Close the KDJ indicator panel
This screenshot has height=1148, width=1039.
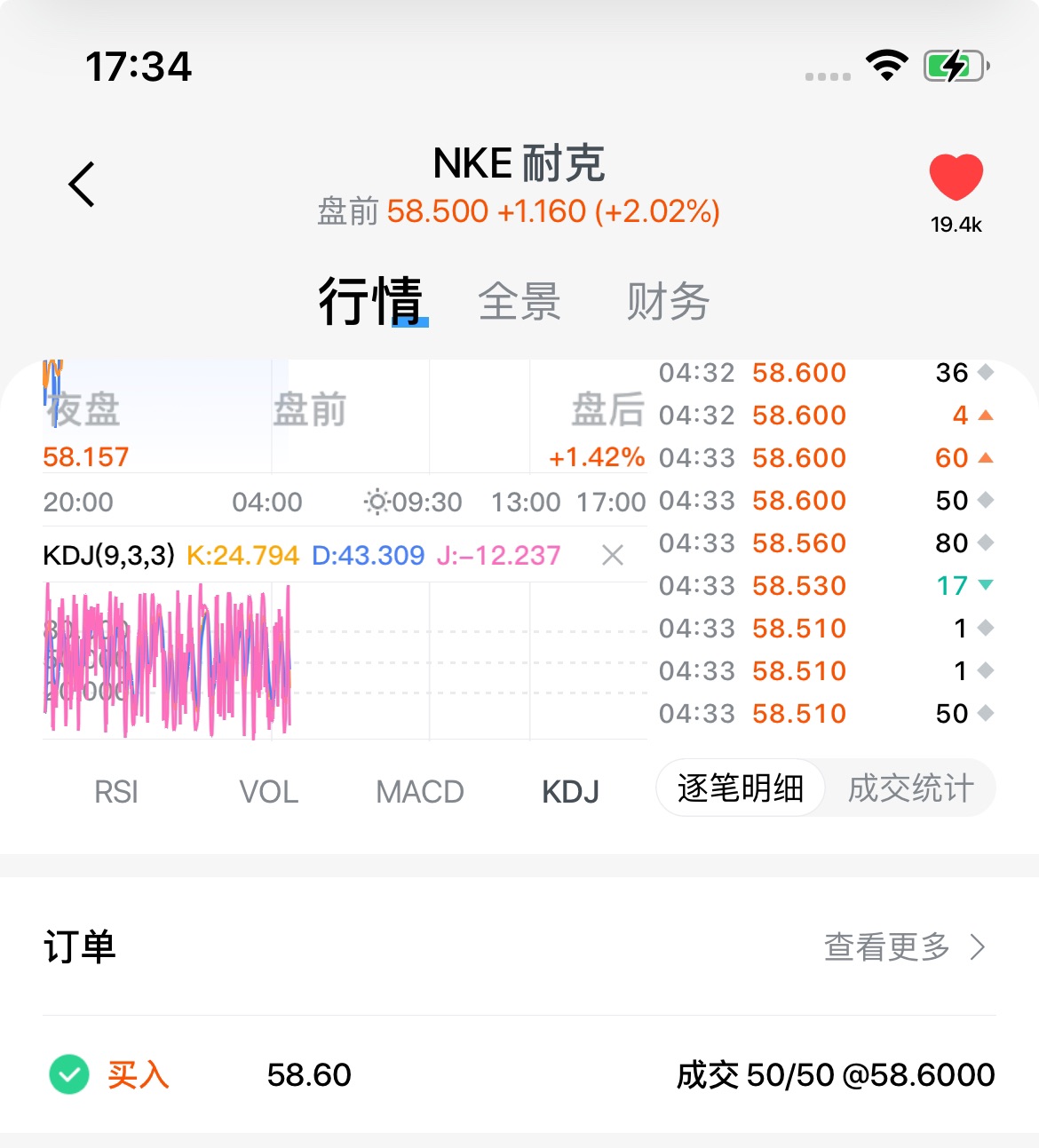pyautogui.click(x=613, y=556)
